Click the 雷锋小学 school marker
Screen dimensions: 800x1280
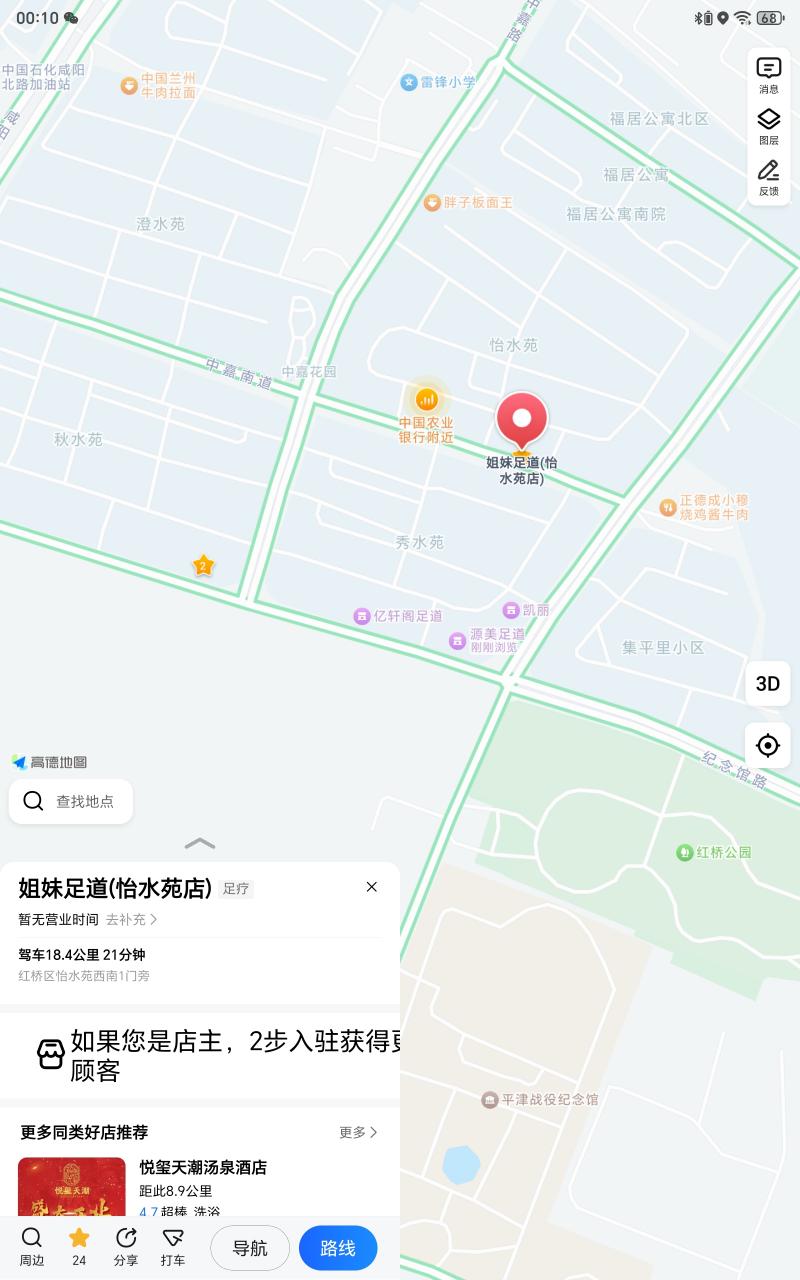pos(410,81)
